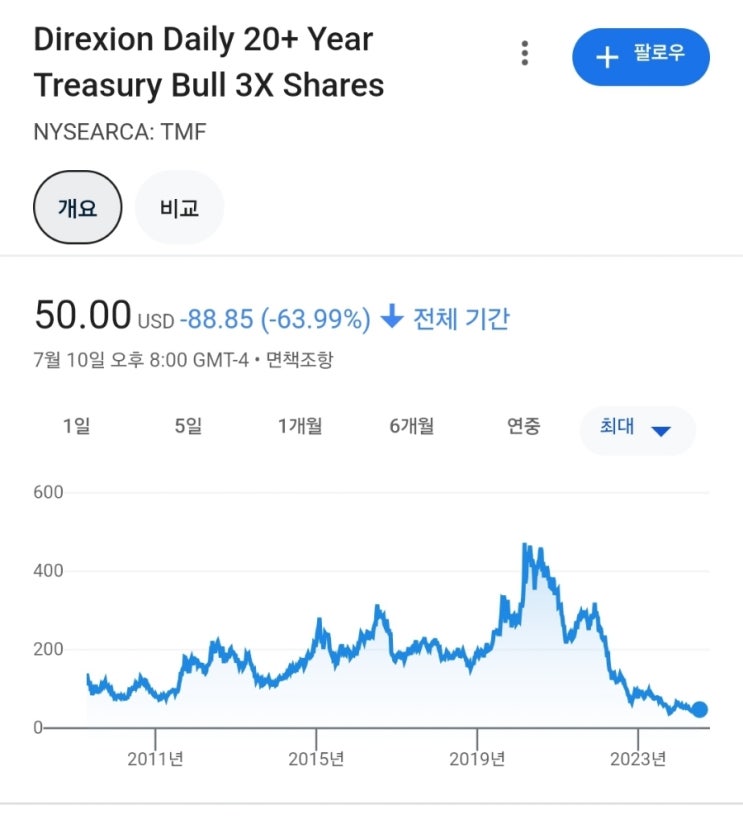Open the three-dot overflow menu
The height and width of the screenshot is (819, 743).
click(524, 54)
